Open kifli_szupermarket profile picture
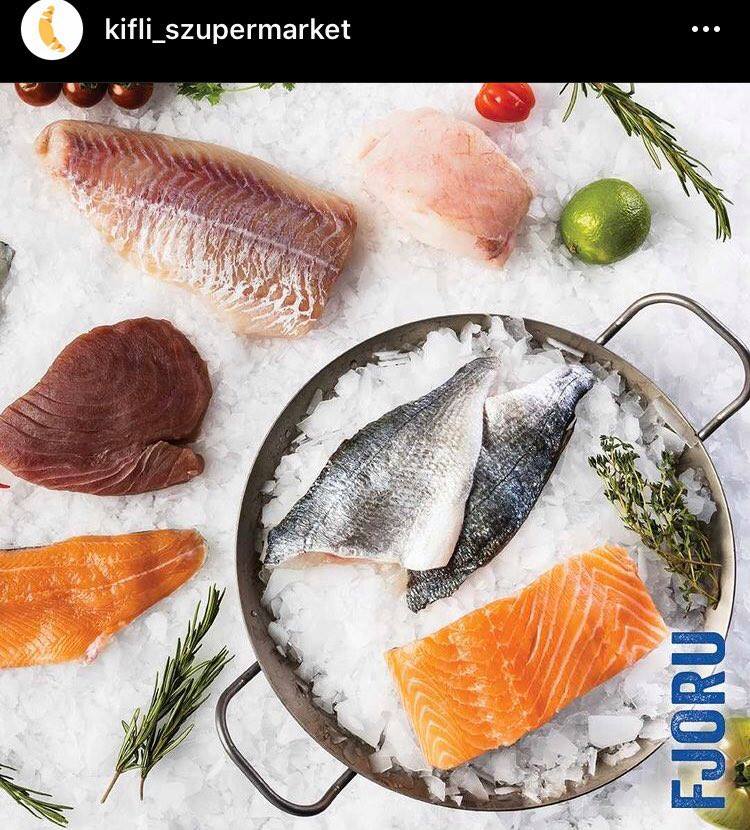Screen dimensions: 750x830 pos(51,30)
